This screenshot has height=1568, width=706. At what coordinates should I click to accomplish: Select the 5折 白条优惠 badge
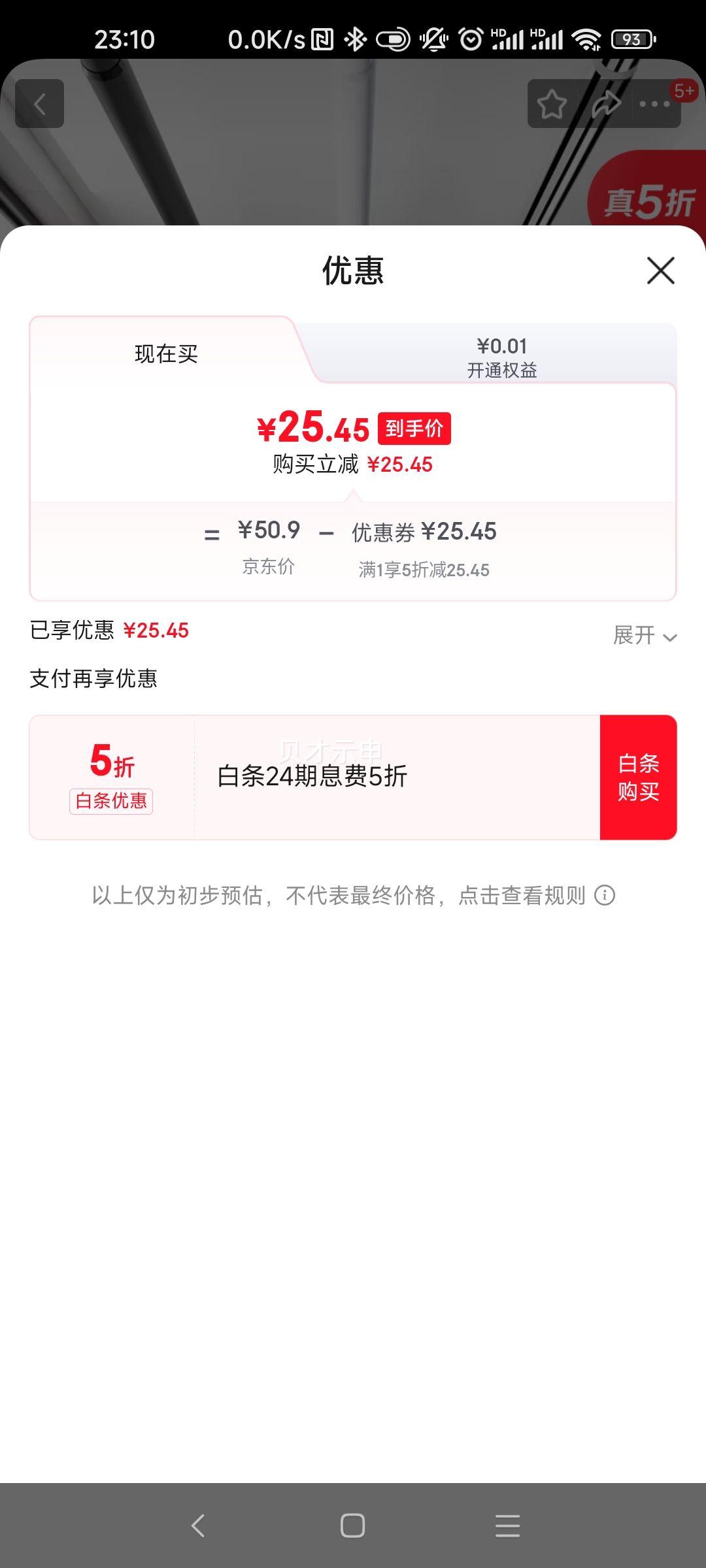[111, 774]
